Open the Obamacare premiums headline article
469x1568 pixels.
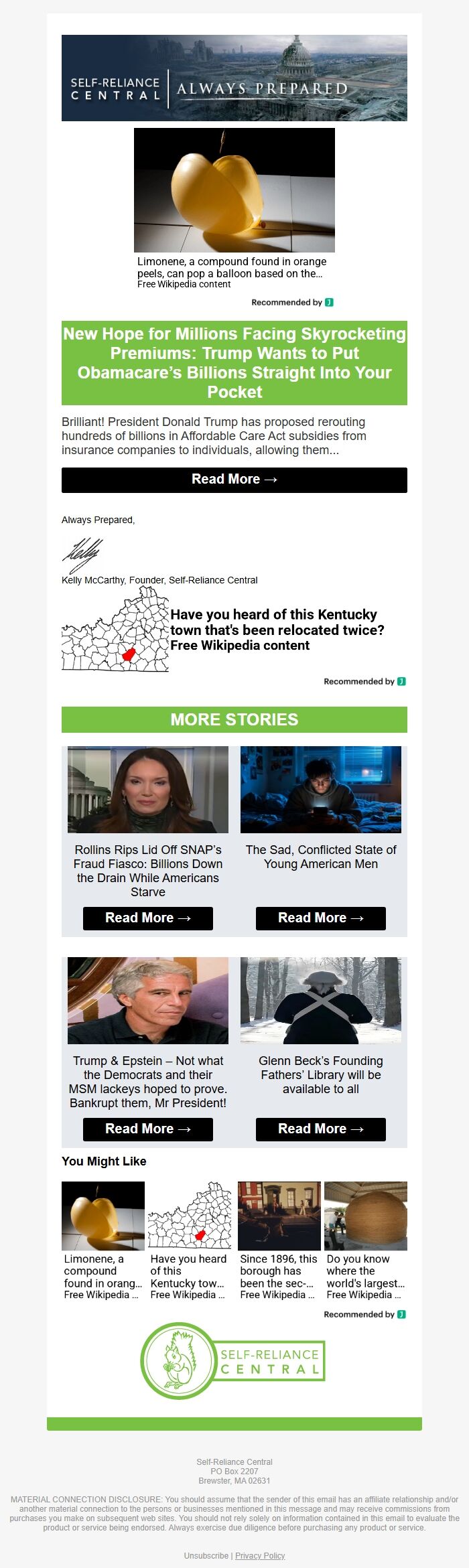pos(234,362)
